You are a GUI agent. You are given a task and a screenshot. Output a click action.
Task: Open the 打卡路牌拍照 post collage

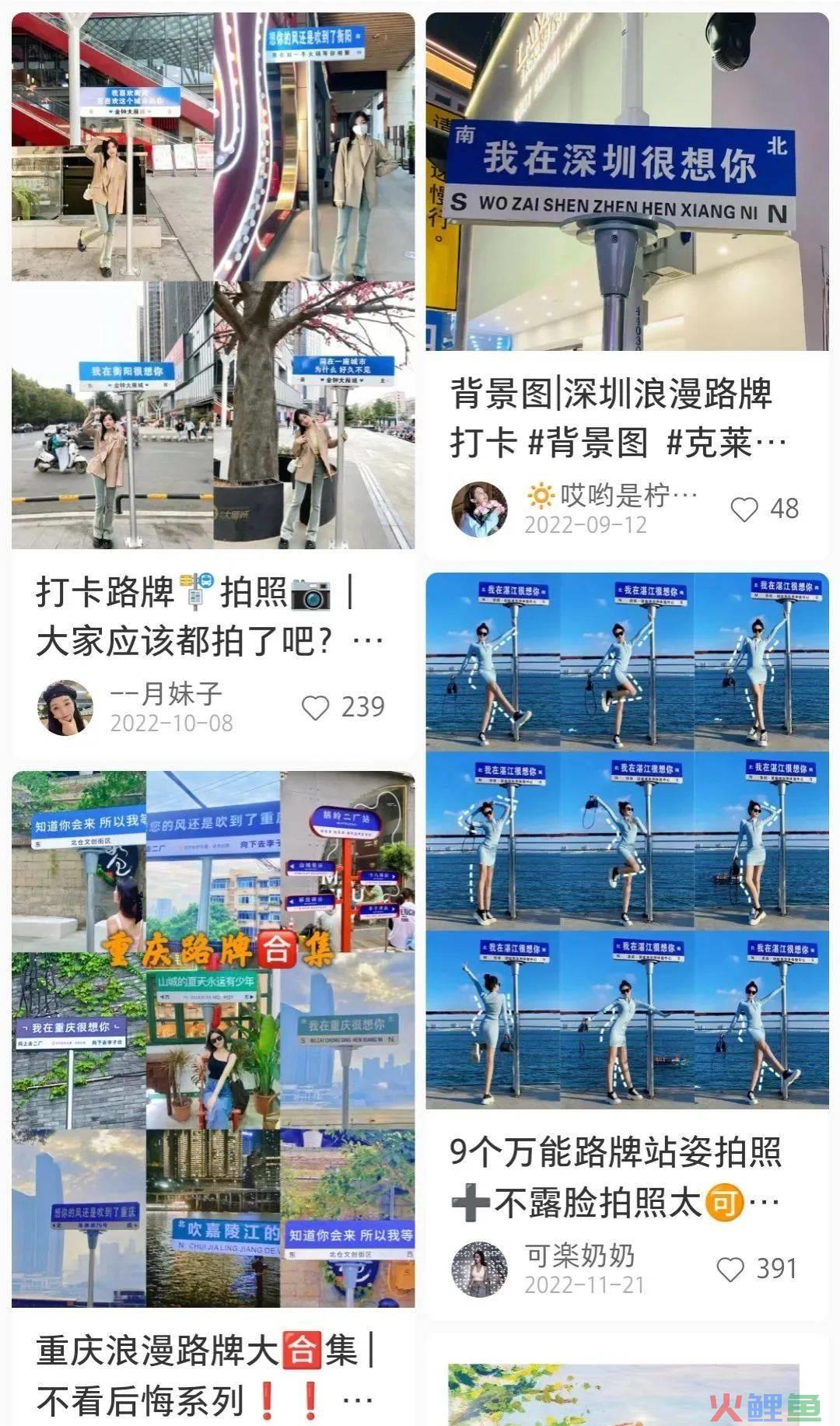click(x=213, y=280)
